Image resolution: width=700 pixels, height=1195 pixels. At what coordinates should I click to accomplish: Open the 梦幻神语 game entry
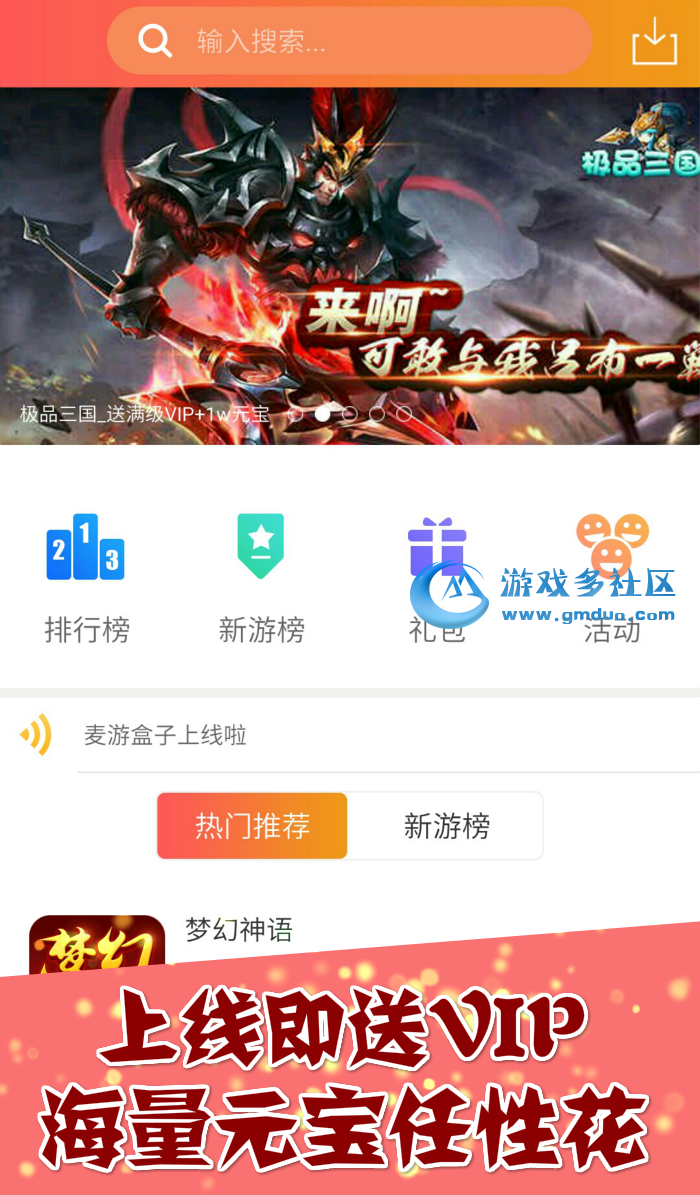(x=239, y=931)
